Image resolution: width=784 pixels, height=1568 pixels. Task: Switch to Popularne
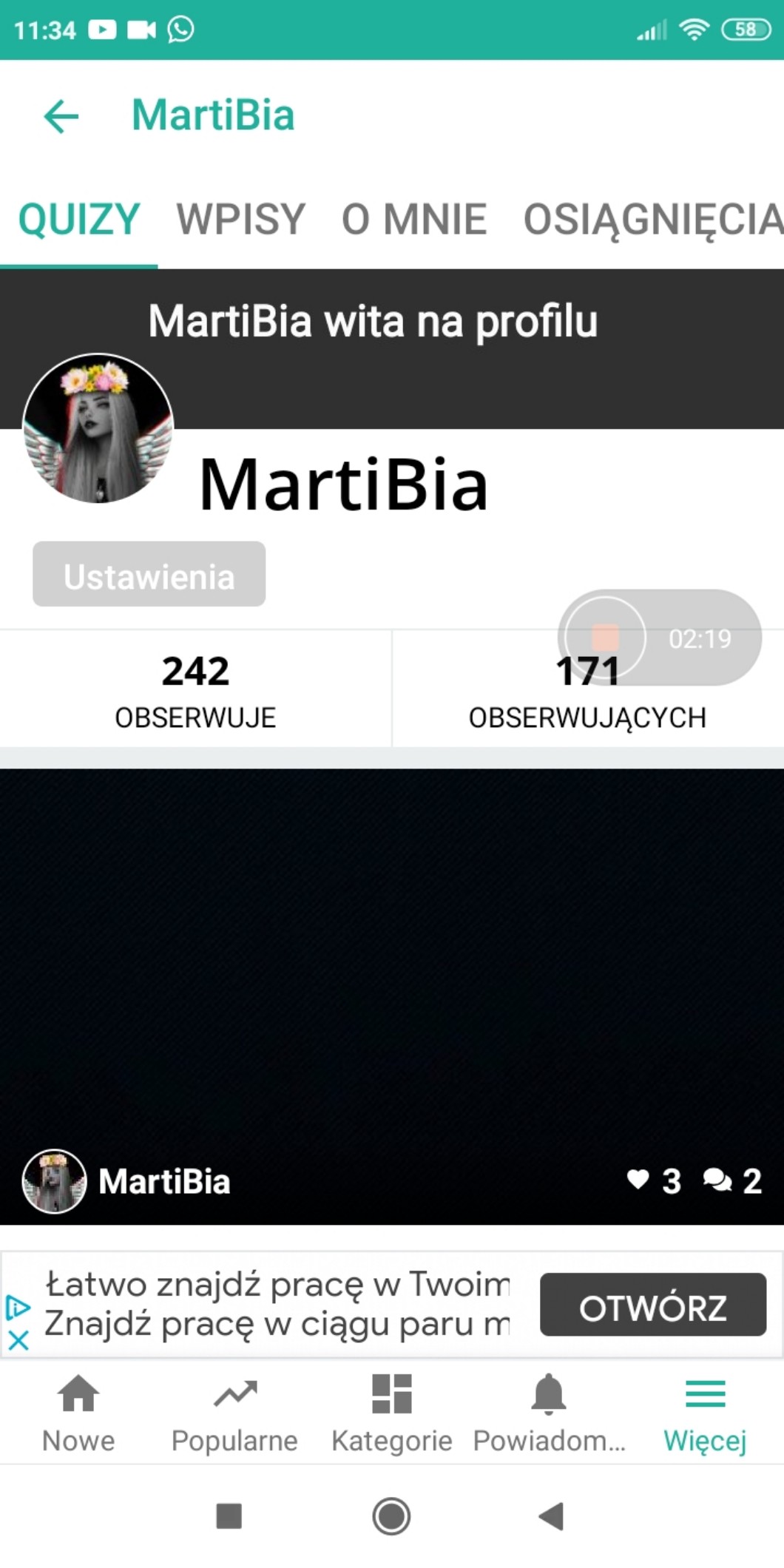click(x=234, y=1413)
